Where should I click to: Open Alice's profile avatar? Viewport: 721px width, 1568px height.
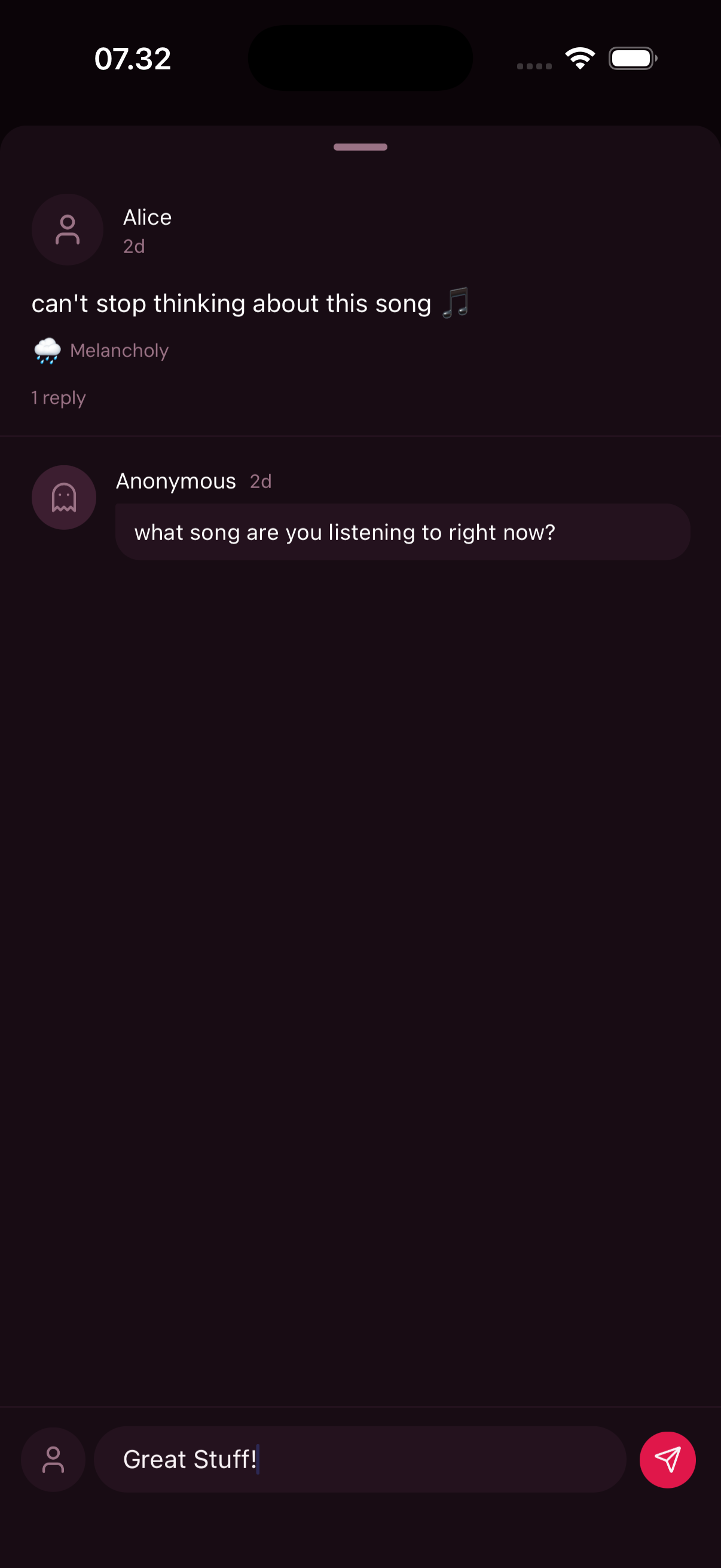[68, 230]
